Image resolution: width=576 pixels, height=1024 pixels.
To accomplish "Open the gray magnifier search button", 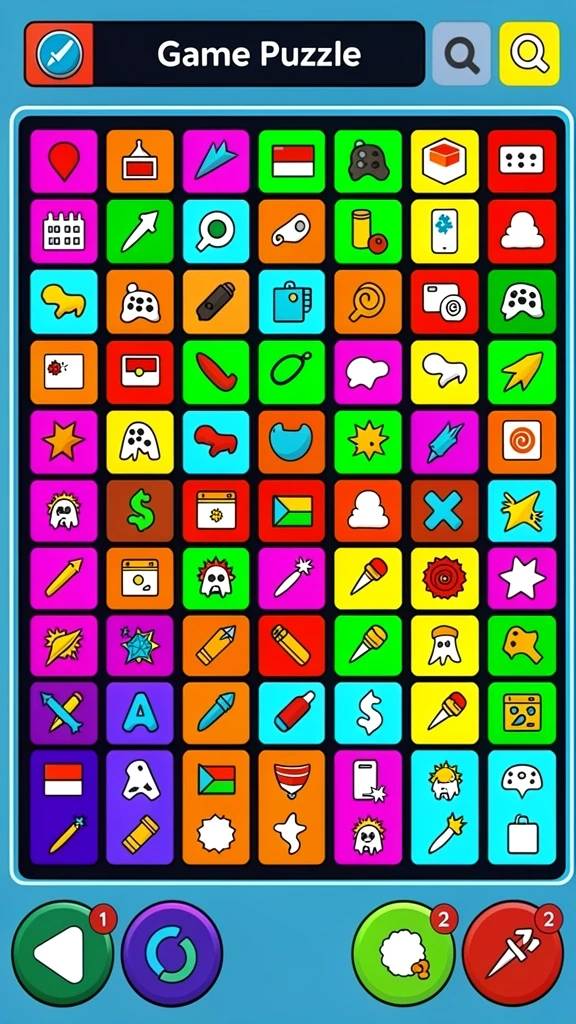I will tap(462, 54).
